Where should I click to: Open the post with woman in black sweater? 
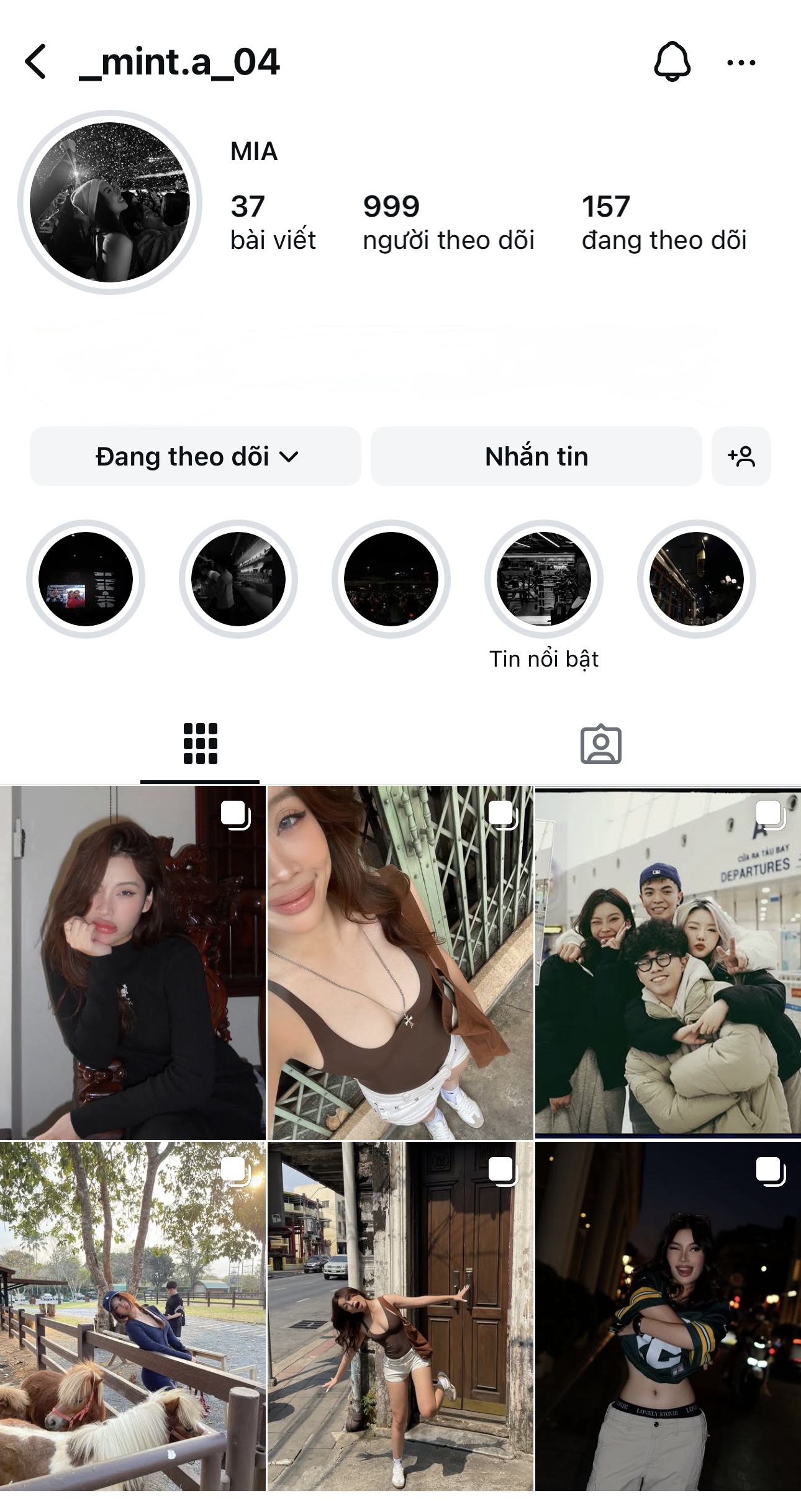click(x=132, y=962)
